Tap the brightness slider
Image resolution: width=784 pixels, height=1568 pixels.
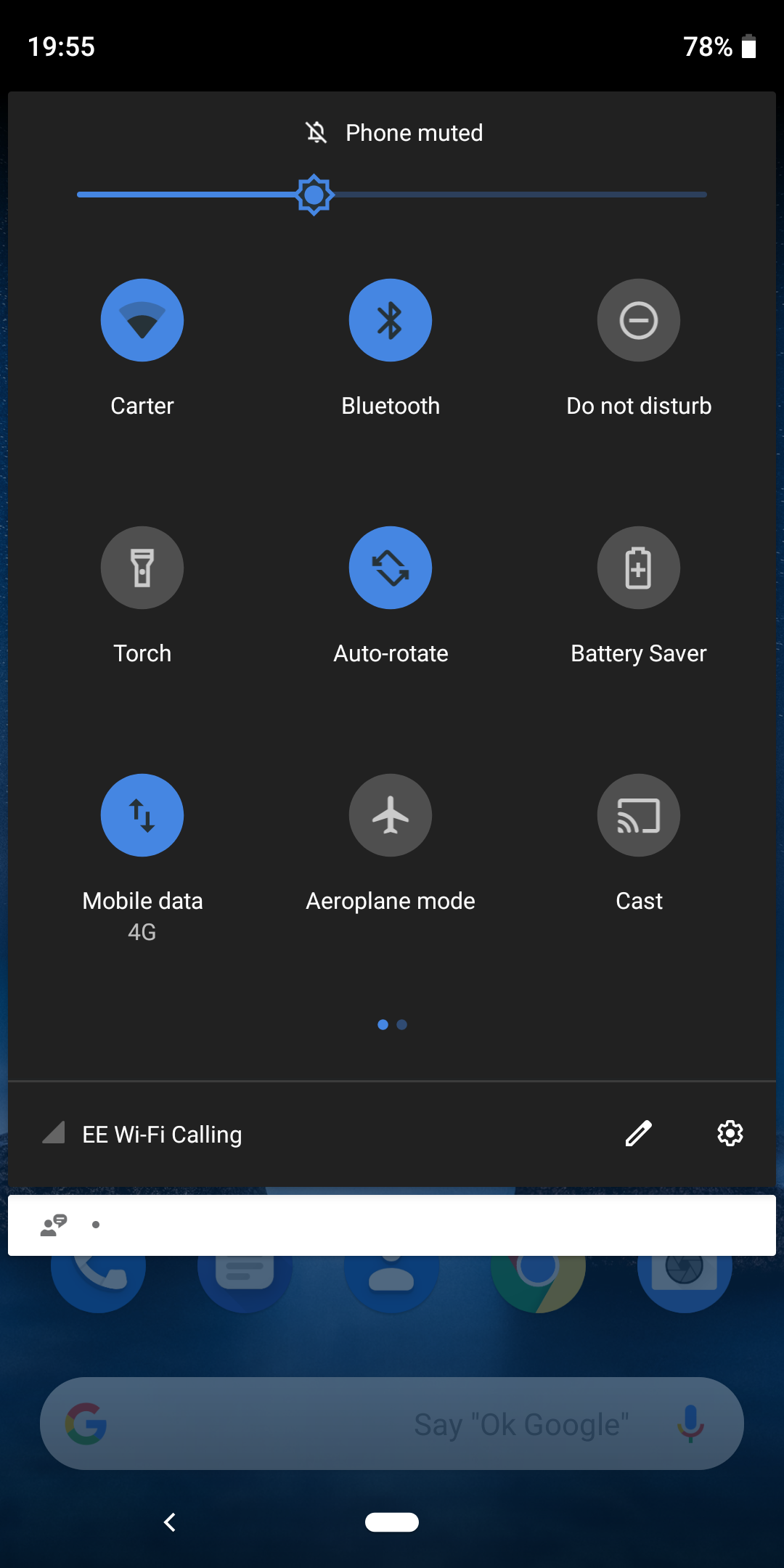(392, 195)
